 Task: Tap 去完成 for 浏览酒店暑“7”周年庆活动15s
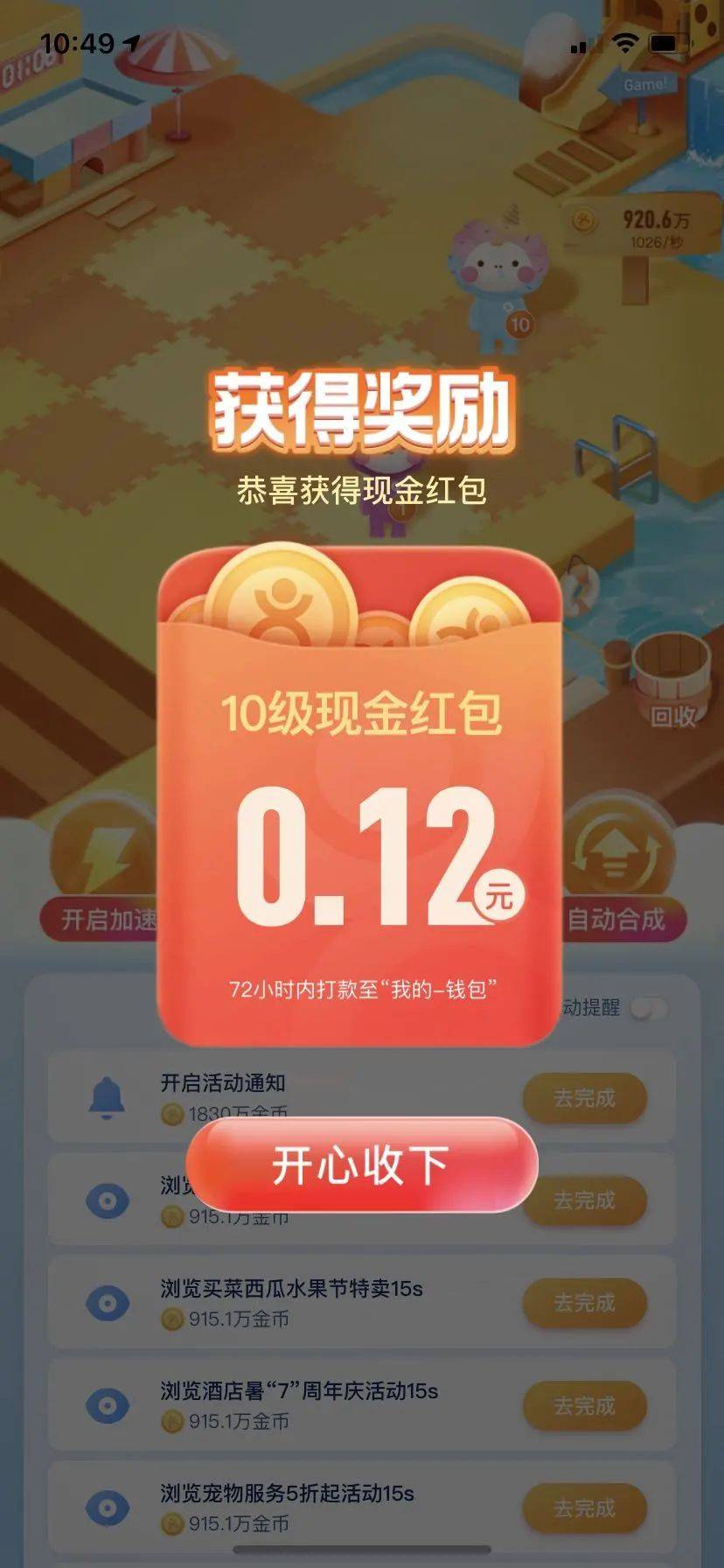pos(584,1405)
